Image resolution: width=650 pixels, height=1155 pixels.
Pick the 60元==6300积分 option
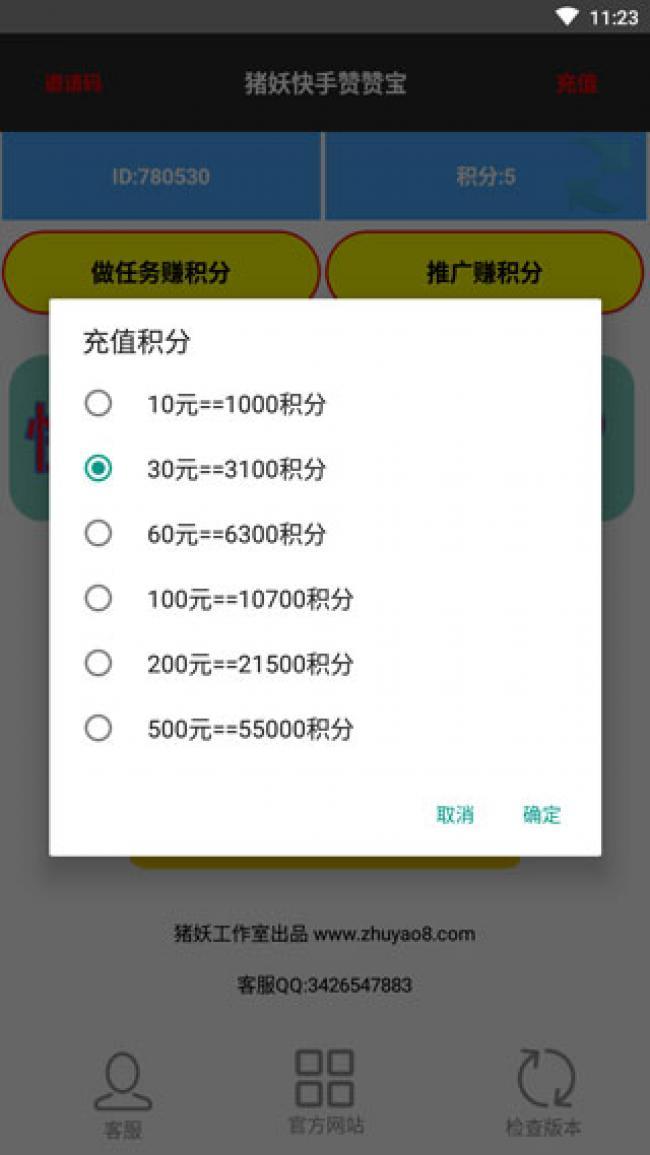click(x=325, y=534)
